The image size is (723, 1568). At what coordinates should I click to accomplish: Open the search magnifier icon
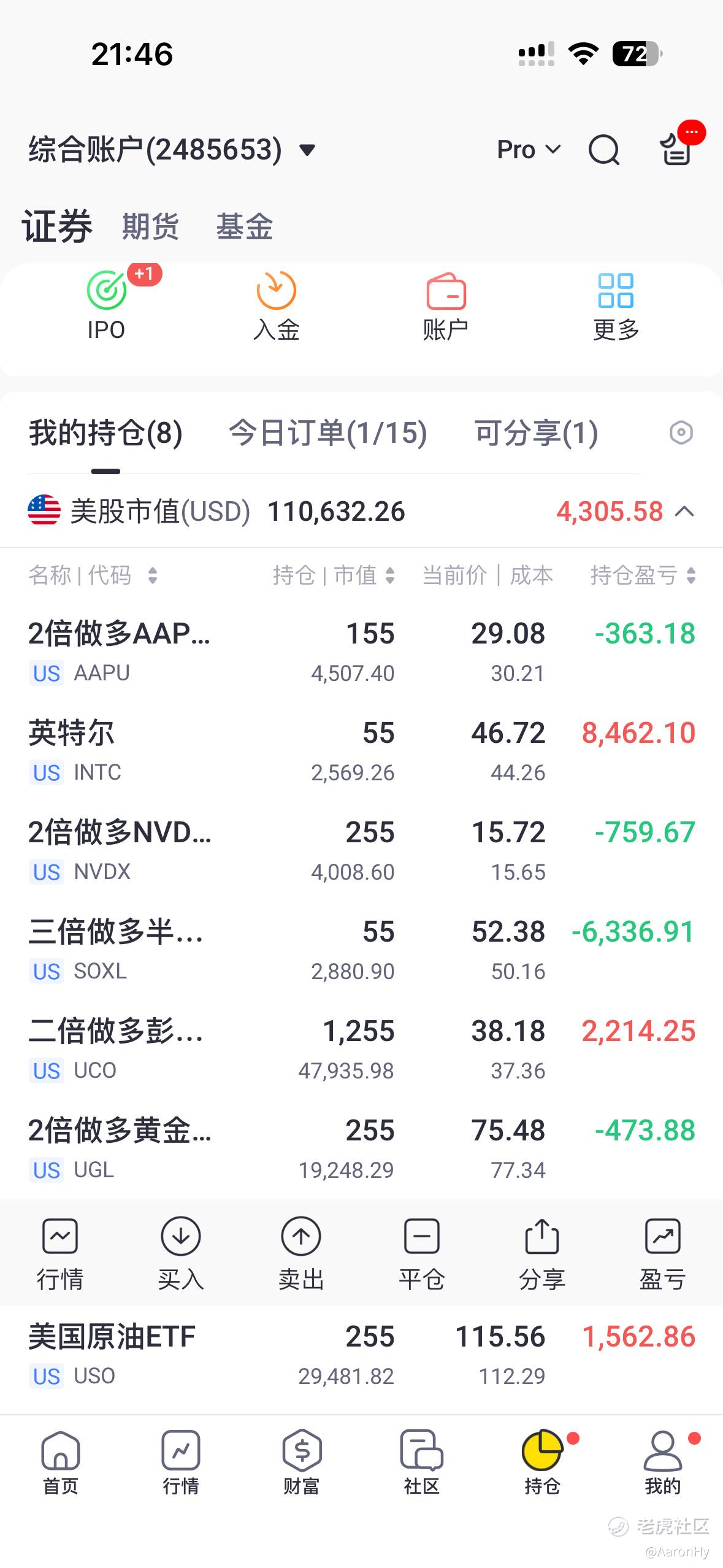[x=603, y=150]
